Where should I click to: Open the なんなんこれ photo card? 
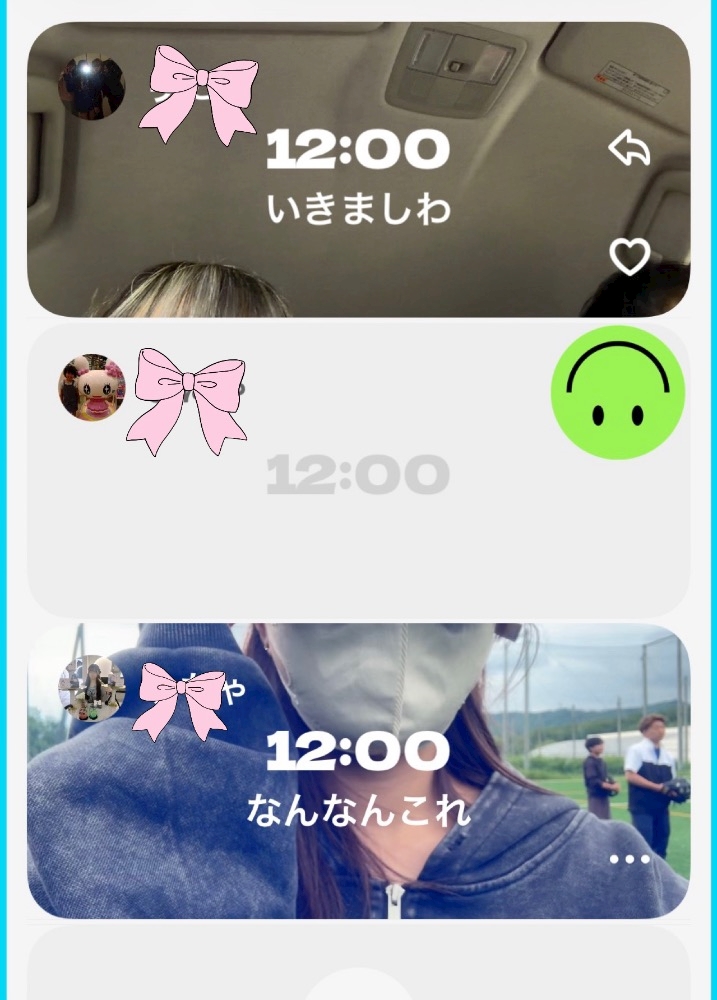point(358,770)
